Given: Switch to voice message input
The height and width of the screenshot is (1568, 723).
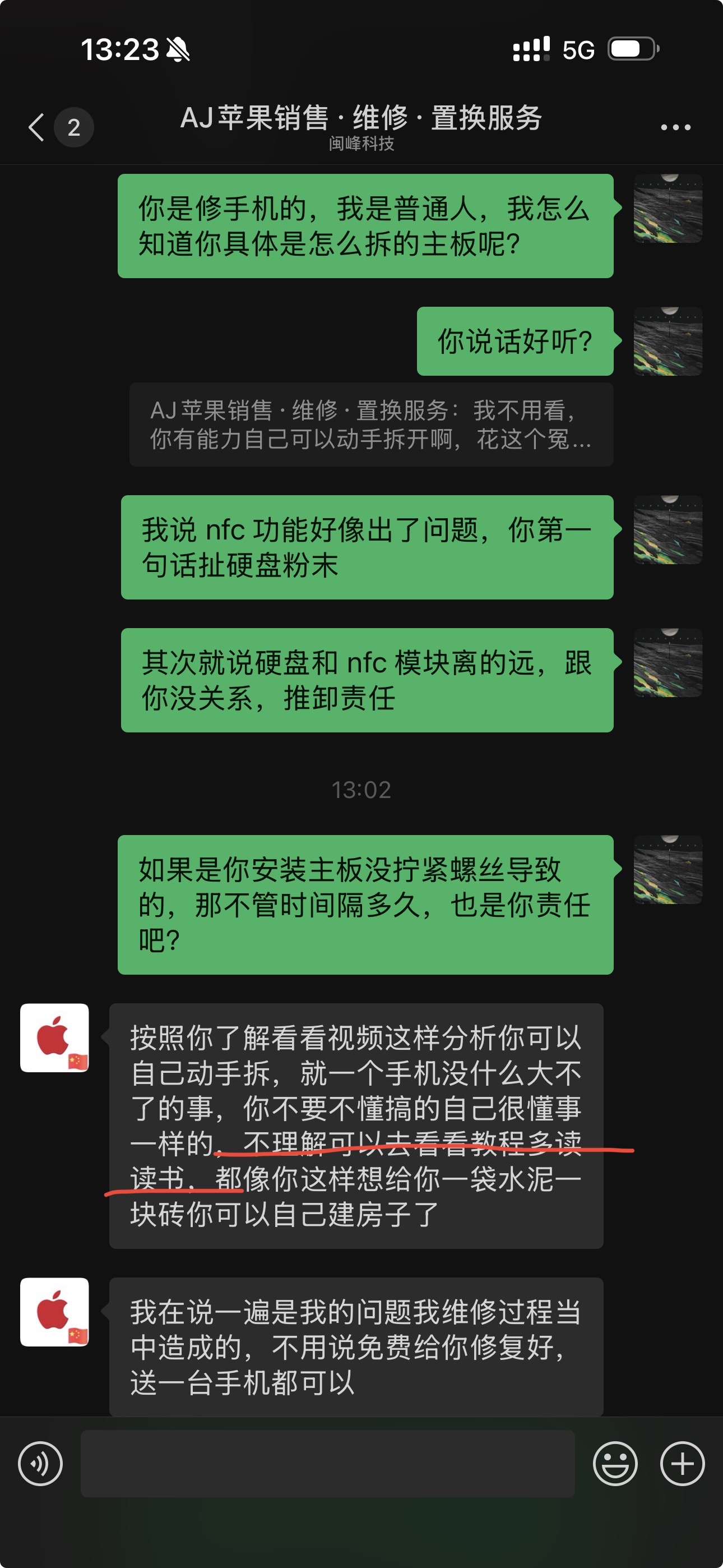Looking at the screenshot, I should pyautogui.click(x=40, y=1463).
